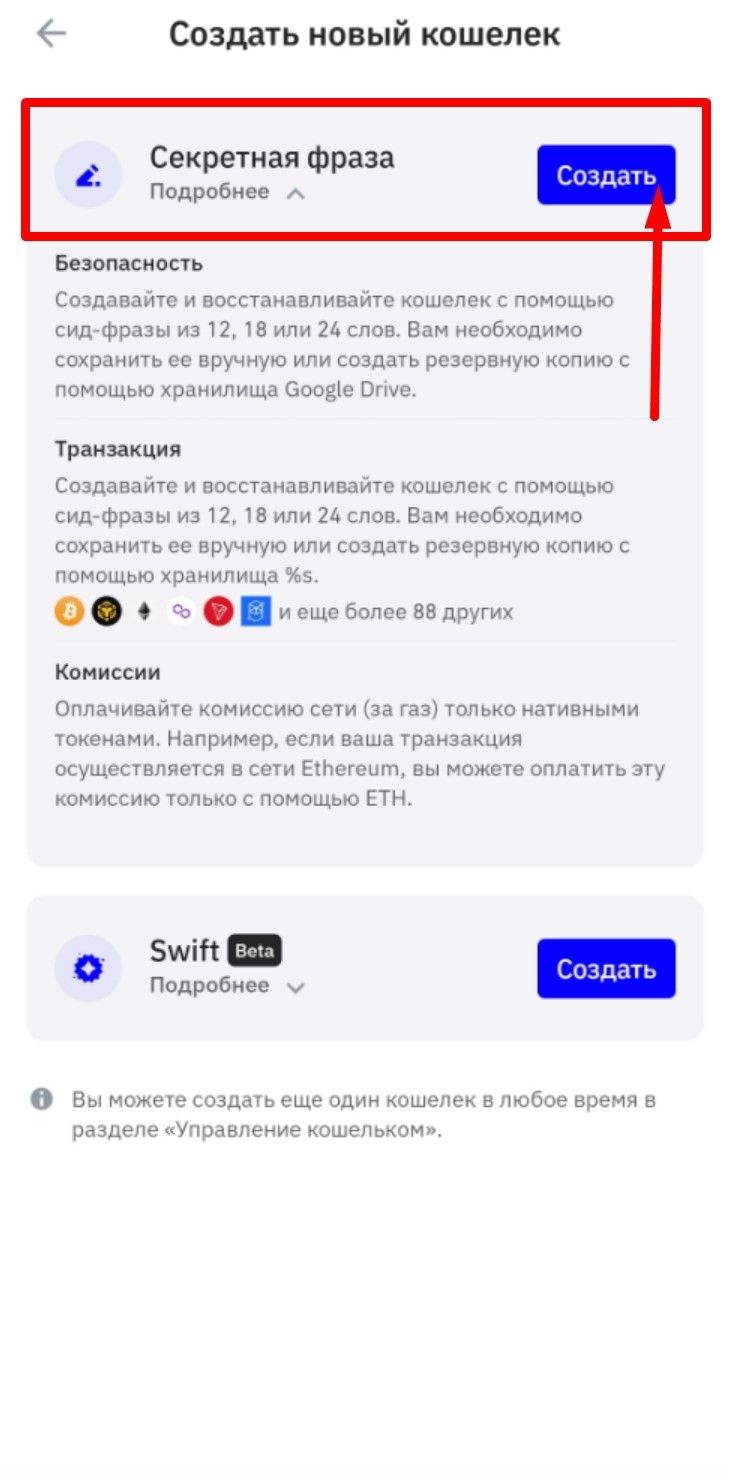Screen dimensions: 729x1481
Task: Go back with the top arrow
Action: [x=50, y=34]
